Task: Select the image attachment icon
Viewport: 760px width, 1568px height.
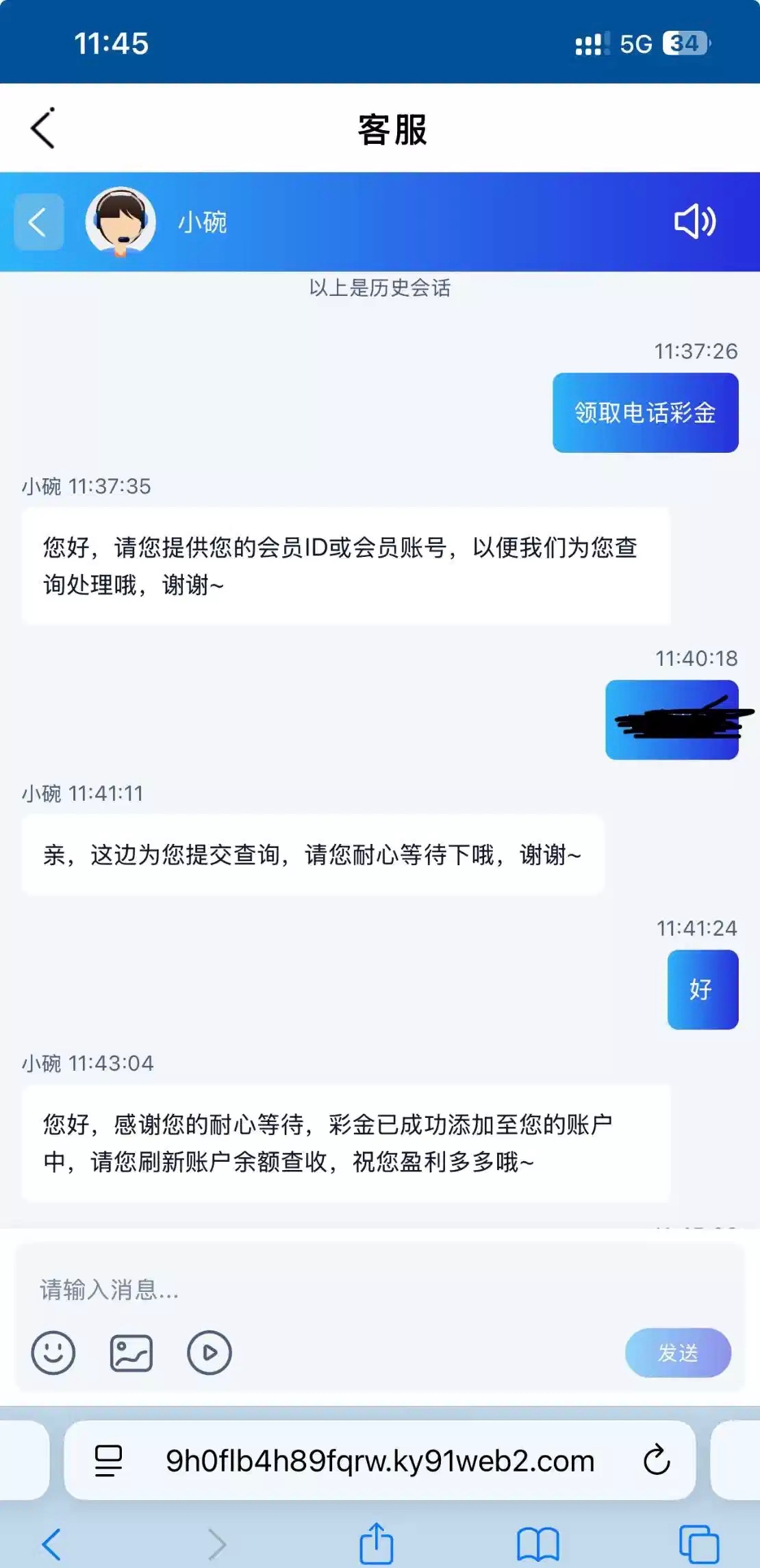Action: (131, 1352)
